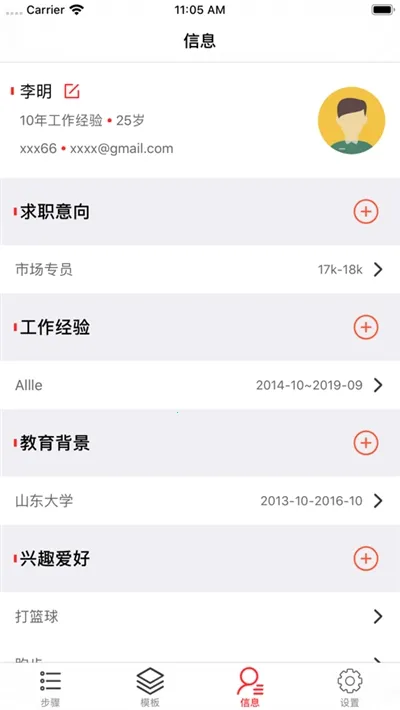Screen dimensions: 400x710
Task: Select the 信息 tab
Action: pyautogui.click(x=250, y=687)
